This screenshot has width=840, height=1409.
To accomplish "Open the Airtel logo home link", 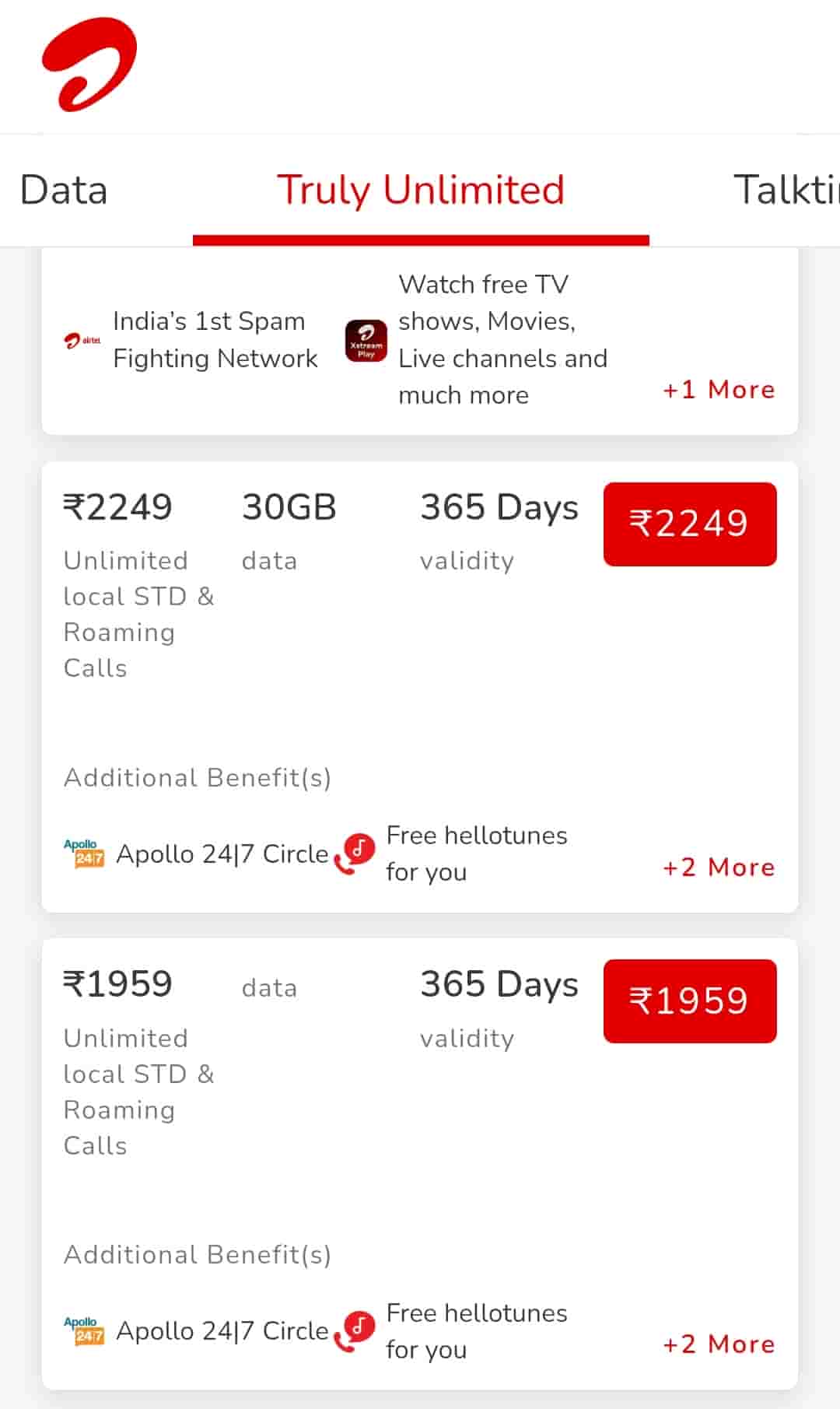I will pyautogui.click(x=89, y=65).
